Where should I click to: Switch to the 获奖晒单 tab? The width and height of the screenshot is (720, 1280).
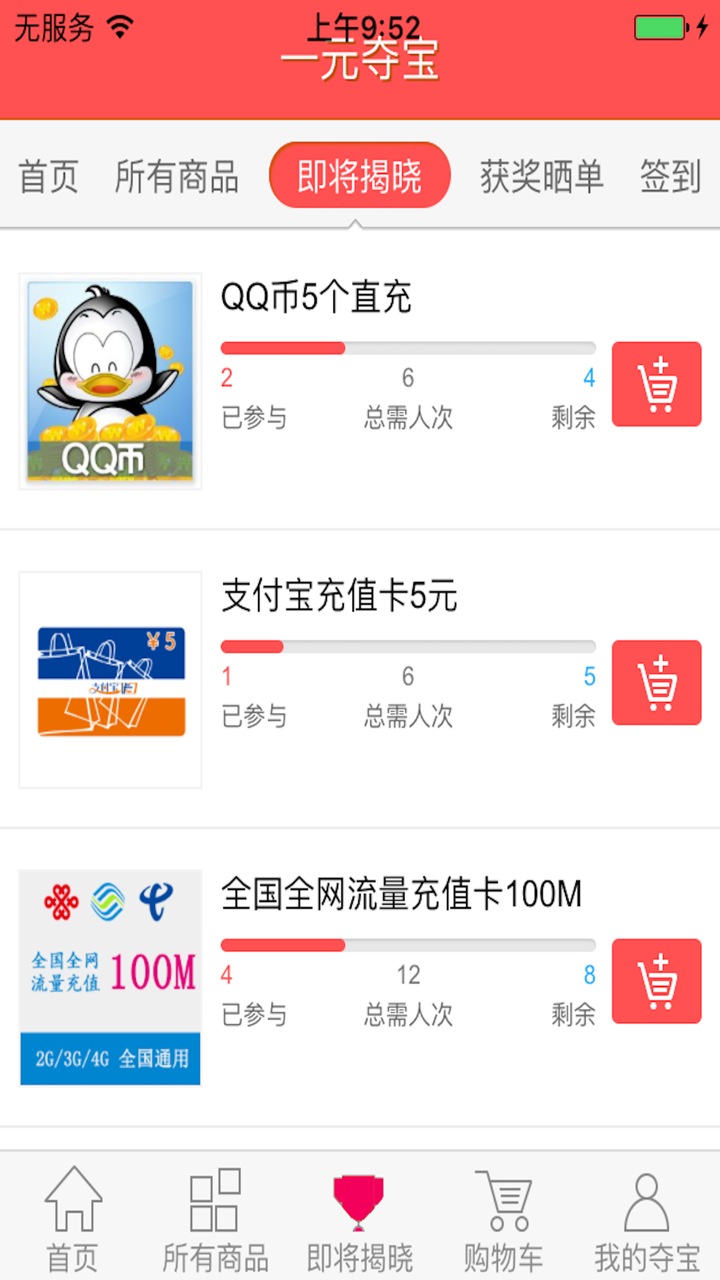[x=541, y=174]
